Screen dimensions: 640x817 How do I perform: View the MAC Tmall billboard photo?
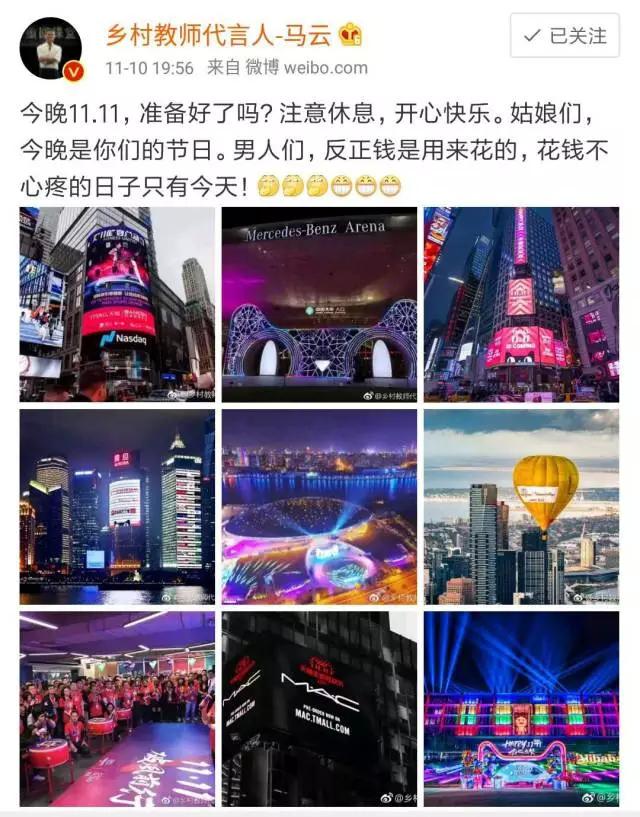coord(319,708)
